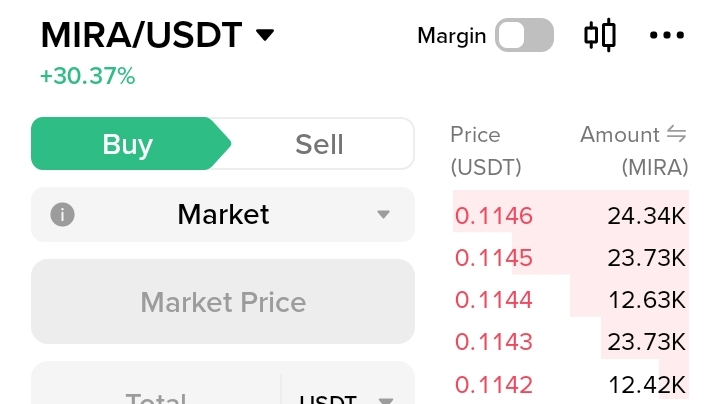Image resolution: width=720 pixels, height=404 pixels.
Task: Toggle the Margin switch
Action: coord(524,36)
